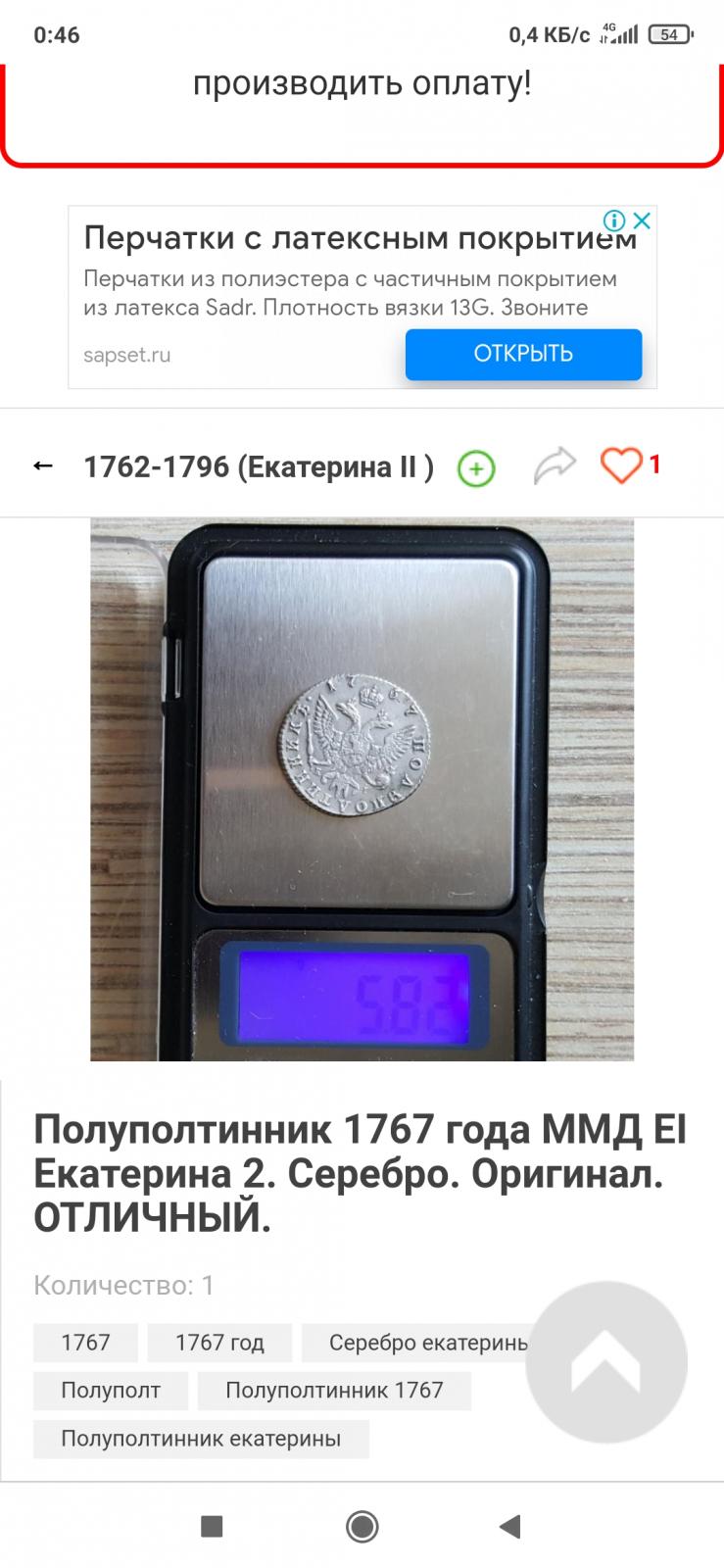Jump to top with the up-arrow button
This screenshot has width=724, height=1568.
606,1361
